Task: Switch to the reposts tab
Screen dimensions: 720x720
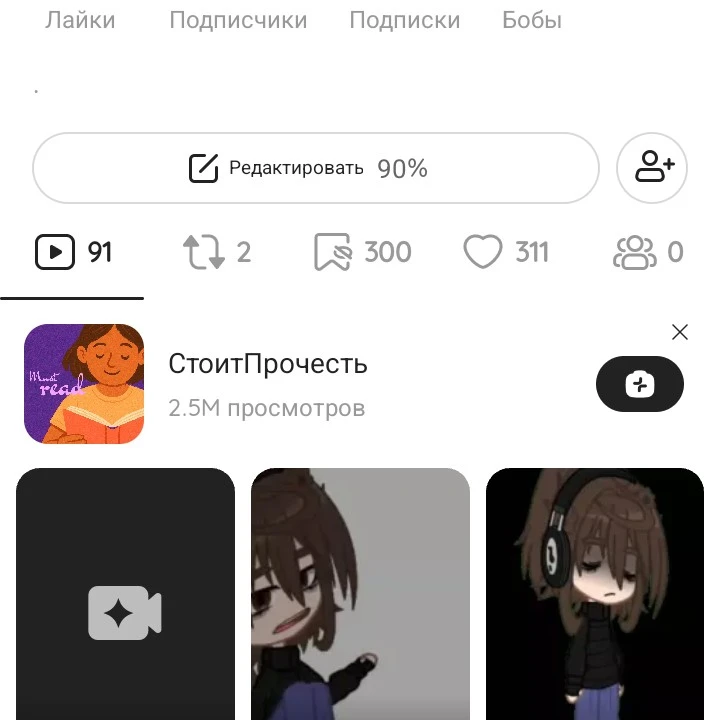Action: [x=216, y=252]
